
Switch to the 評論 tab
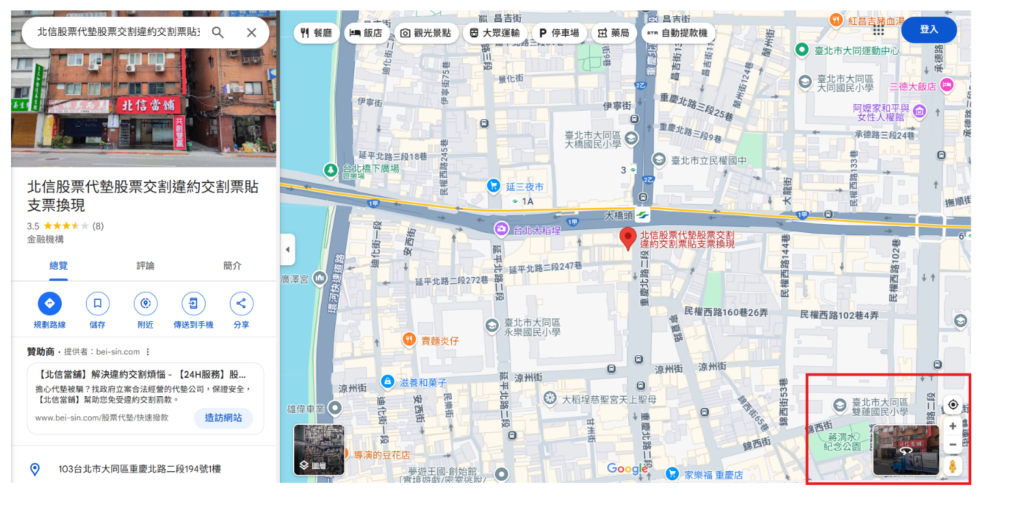tap(145, 265)
